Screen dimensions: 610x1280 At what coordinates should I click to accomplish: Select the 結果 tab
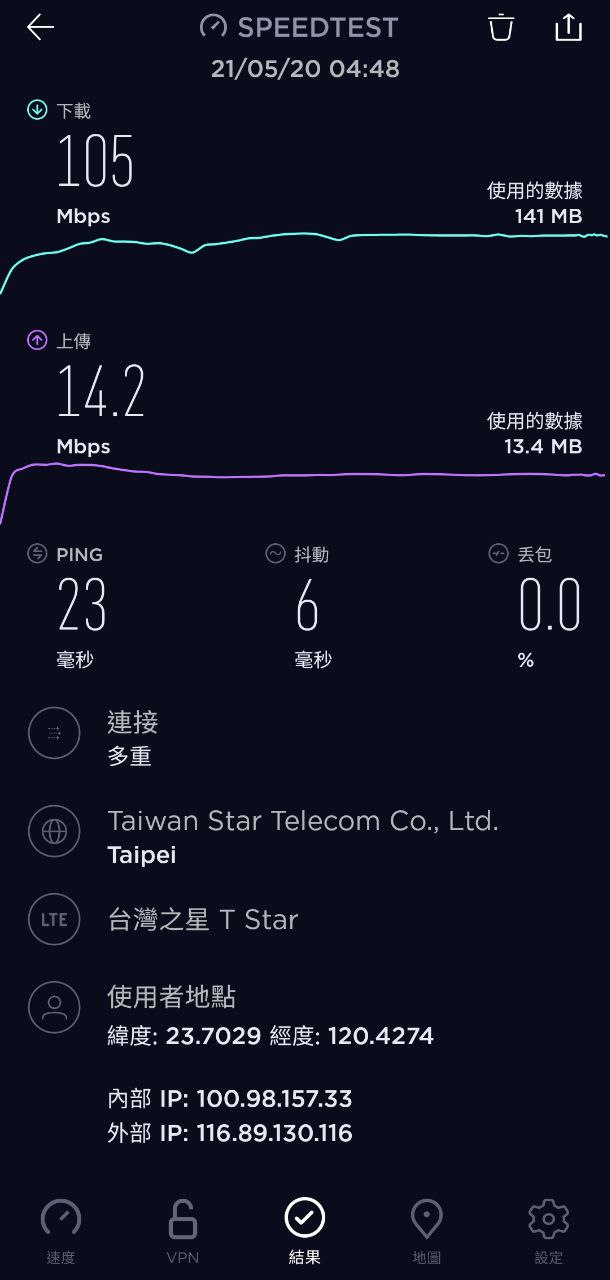click(x=304, y=1231)
